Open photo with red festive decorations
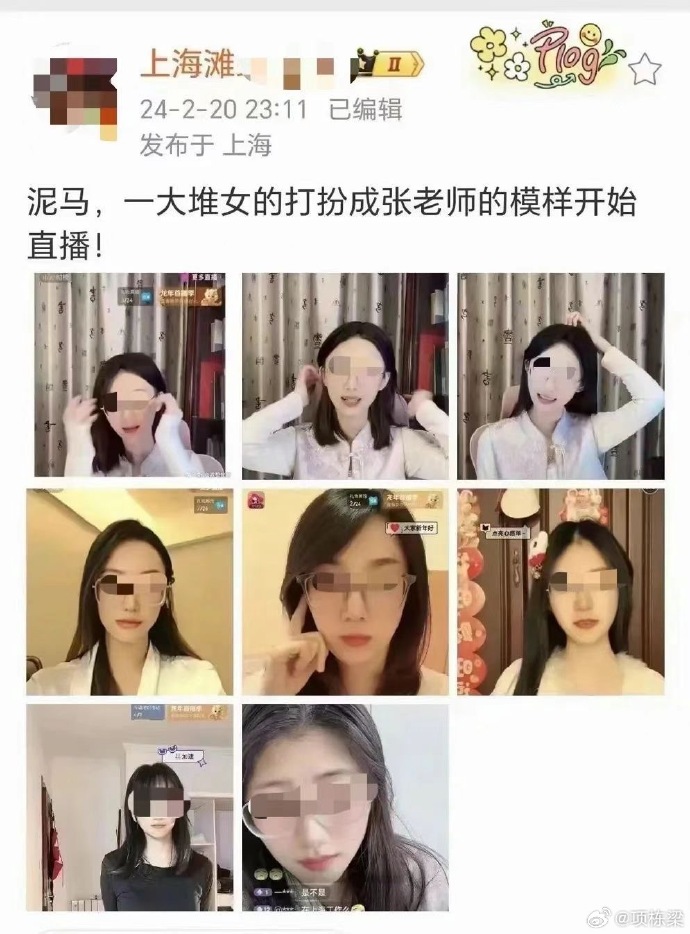Screen dimensions: 690x934 pyautogui.click(x=561, y=592)
